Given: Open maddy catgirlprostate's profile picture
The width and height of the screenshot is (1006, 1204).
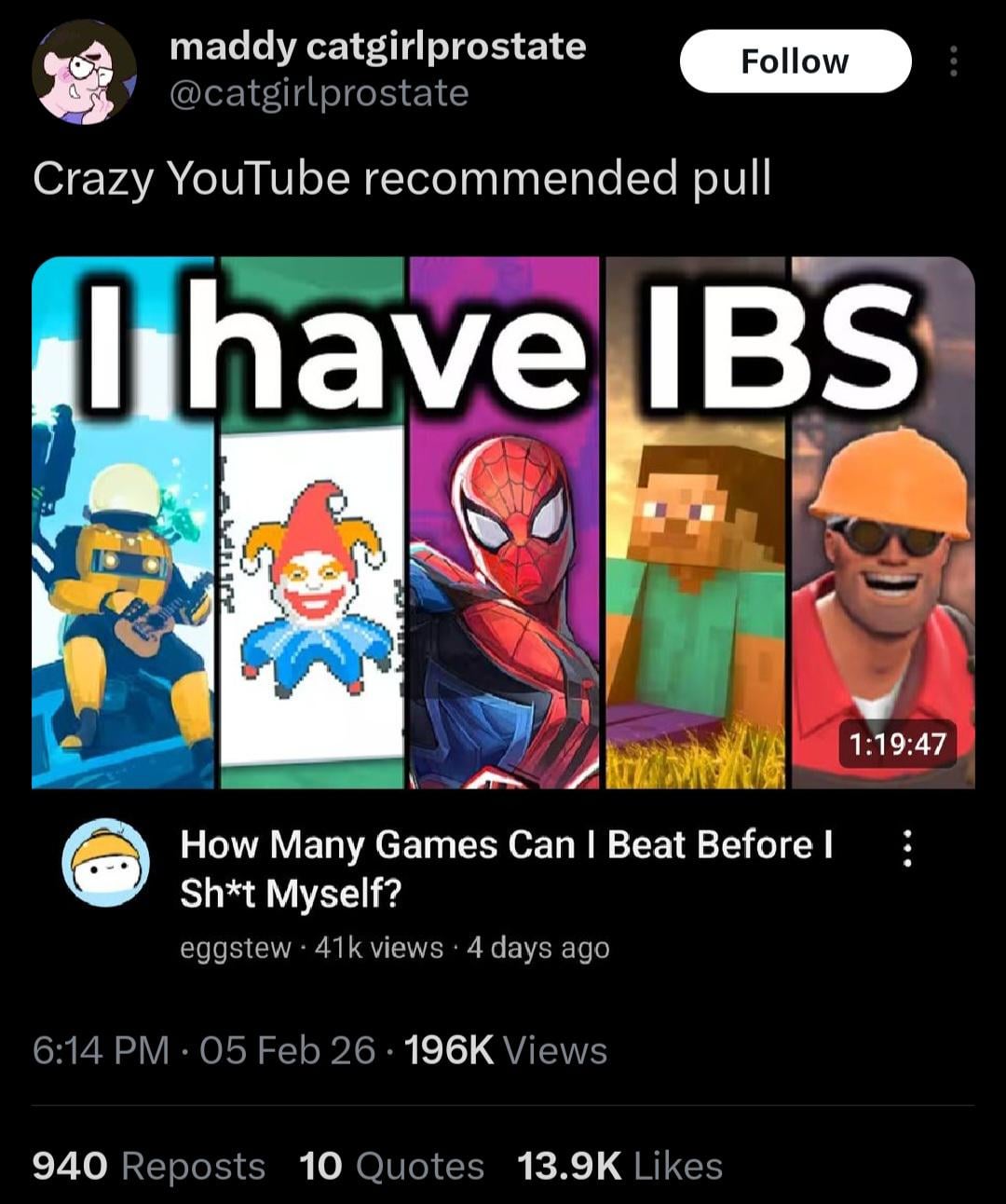Looking at the screenshot, I should pos(84,72).
